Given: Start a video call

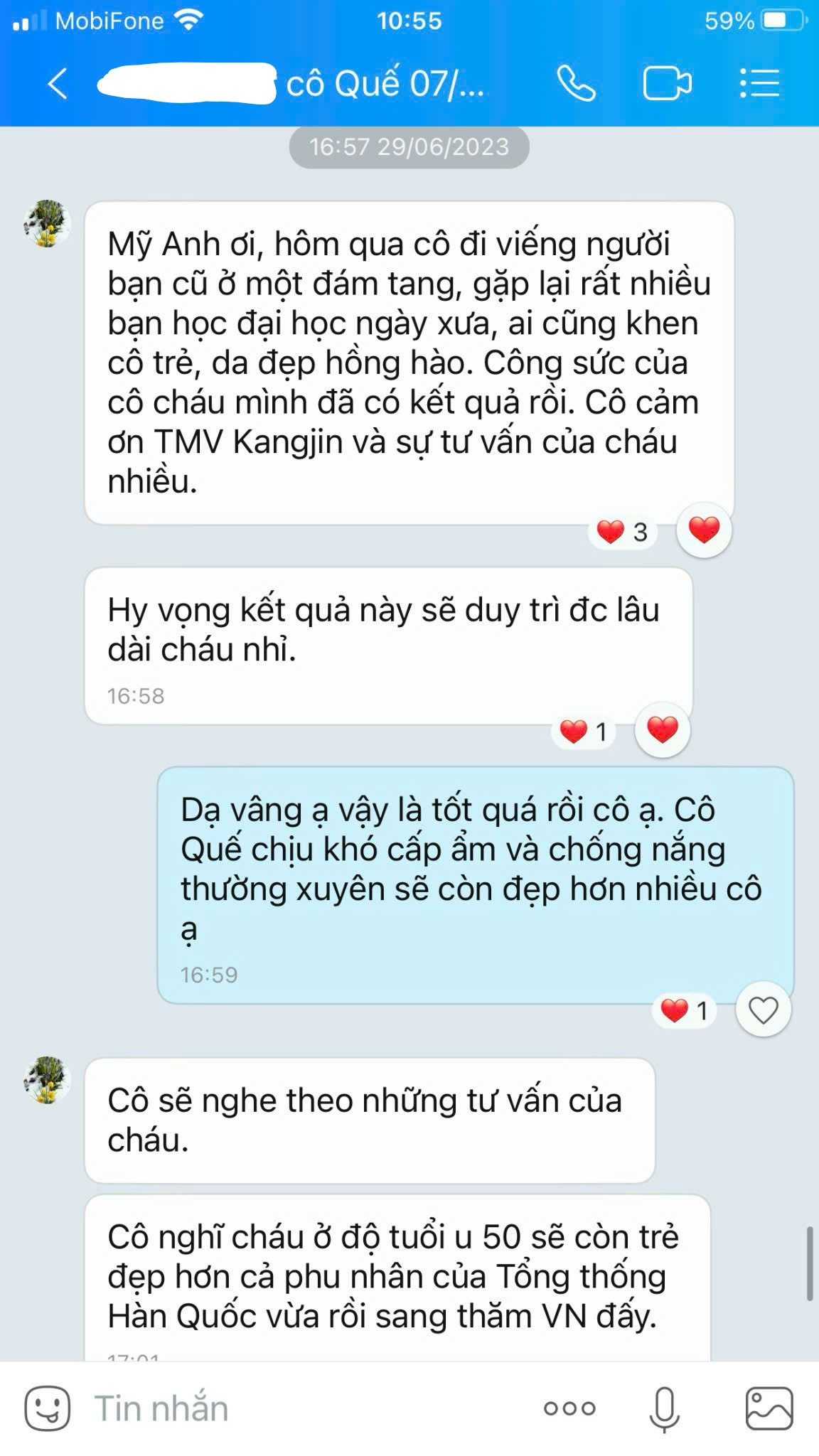Looking at the screenshot, I should click(666, 85).
